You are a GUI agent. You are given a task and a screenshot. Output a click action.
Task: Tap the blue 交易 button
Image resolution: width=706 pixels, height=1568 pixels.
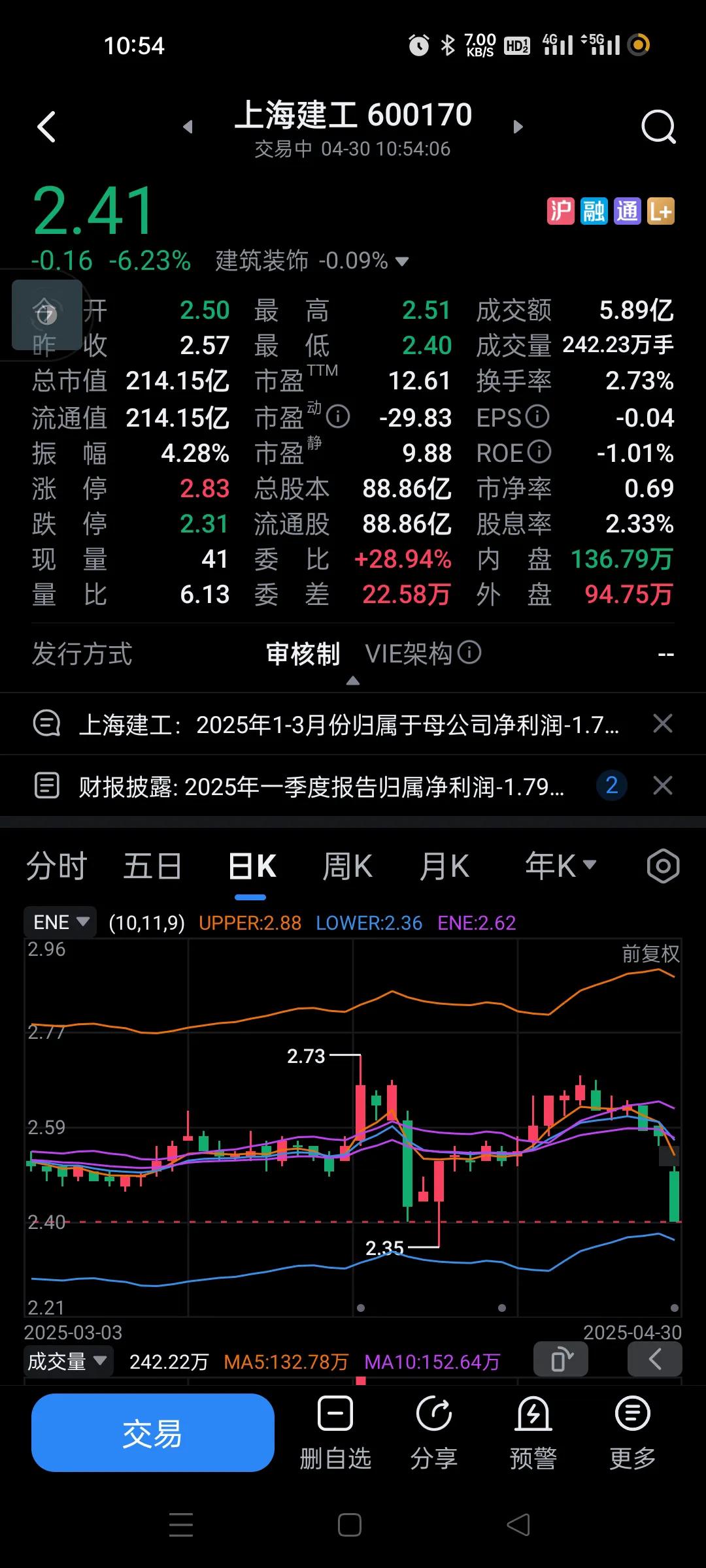click(152, 1433)
